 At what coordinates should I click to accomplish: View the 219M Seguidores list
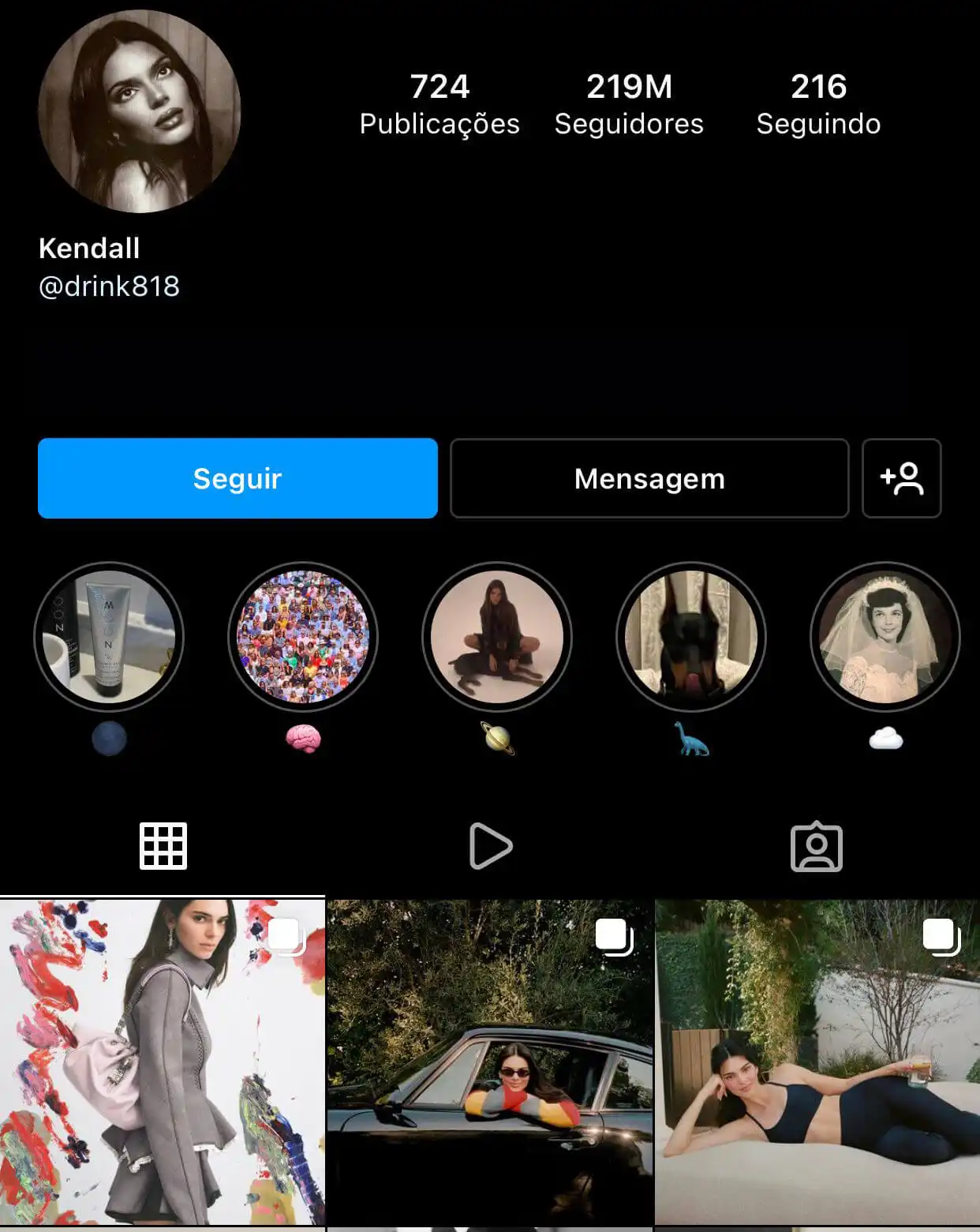(629, 104)
